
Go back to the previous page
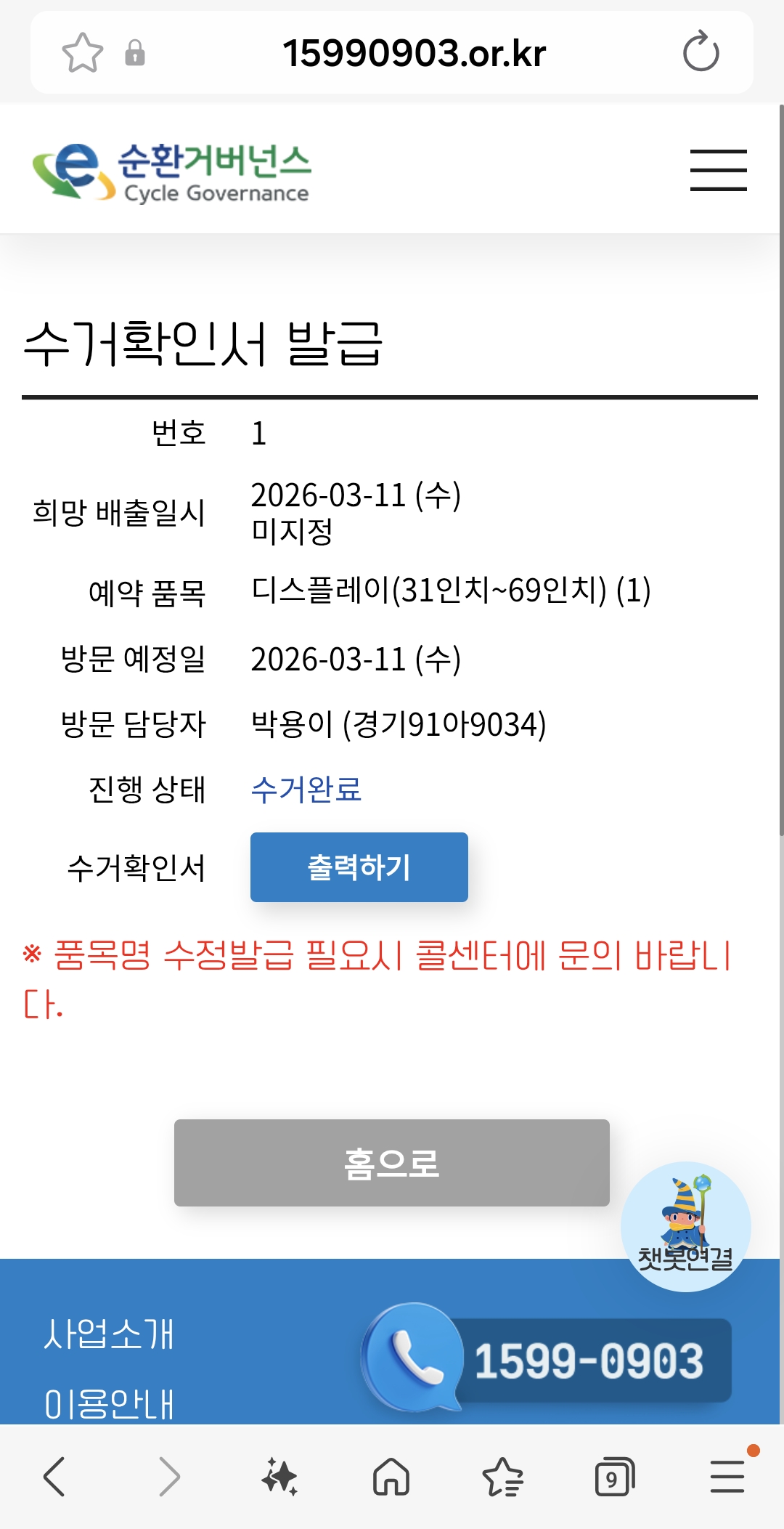tap(54, 1477)
